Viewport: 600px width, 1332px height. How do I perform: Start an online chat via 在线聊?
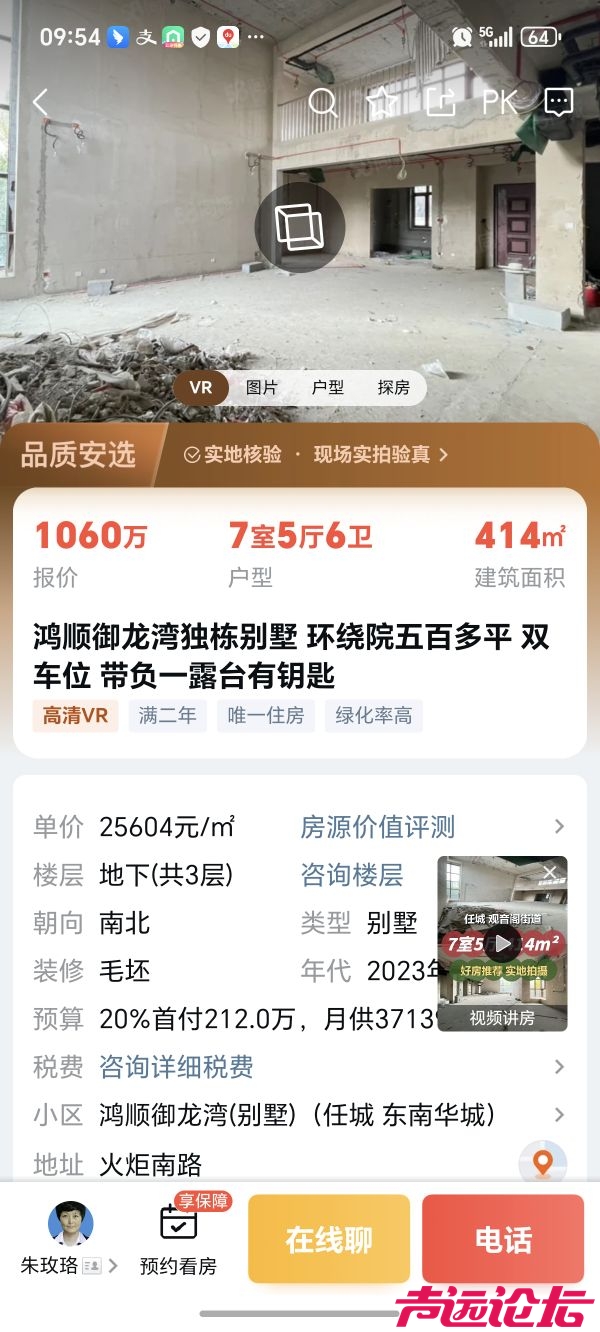[x=329, y=1240]
